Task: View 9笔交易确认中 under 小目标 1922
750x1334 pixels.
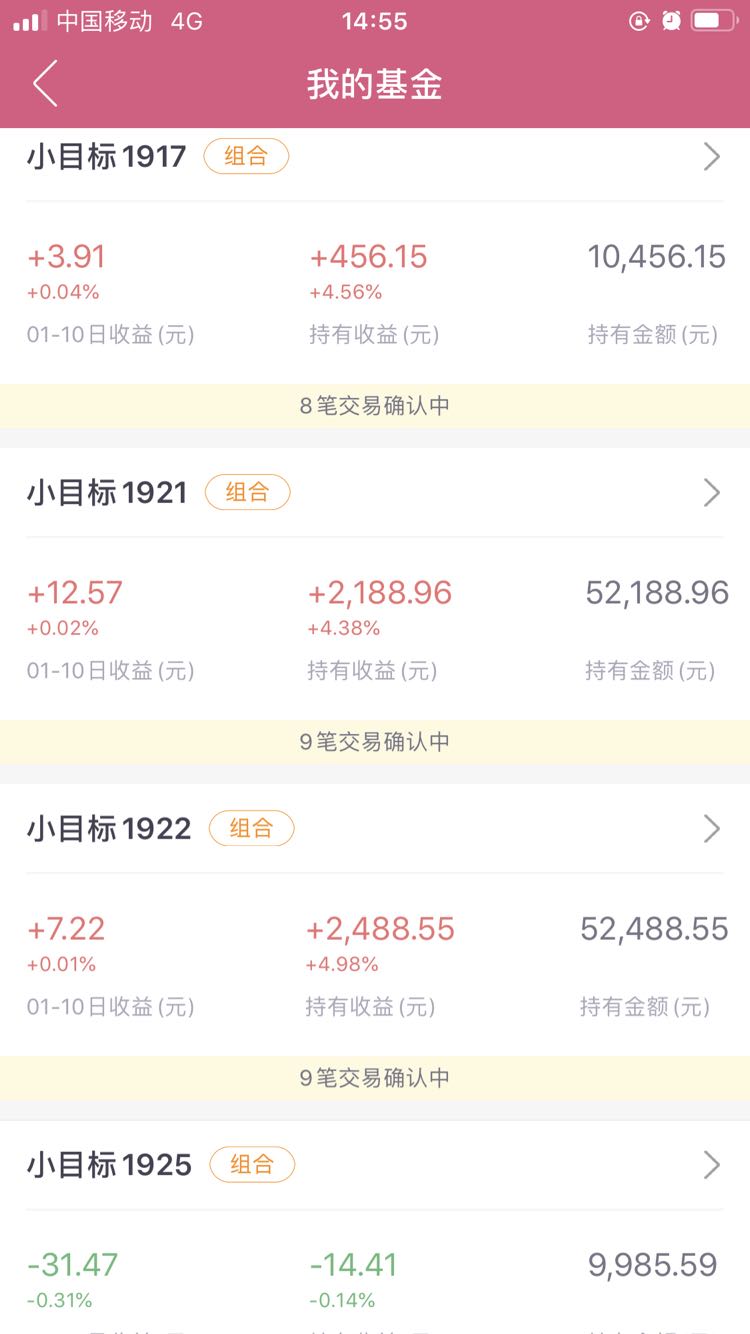Action: [x=375, y=1078]
